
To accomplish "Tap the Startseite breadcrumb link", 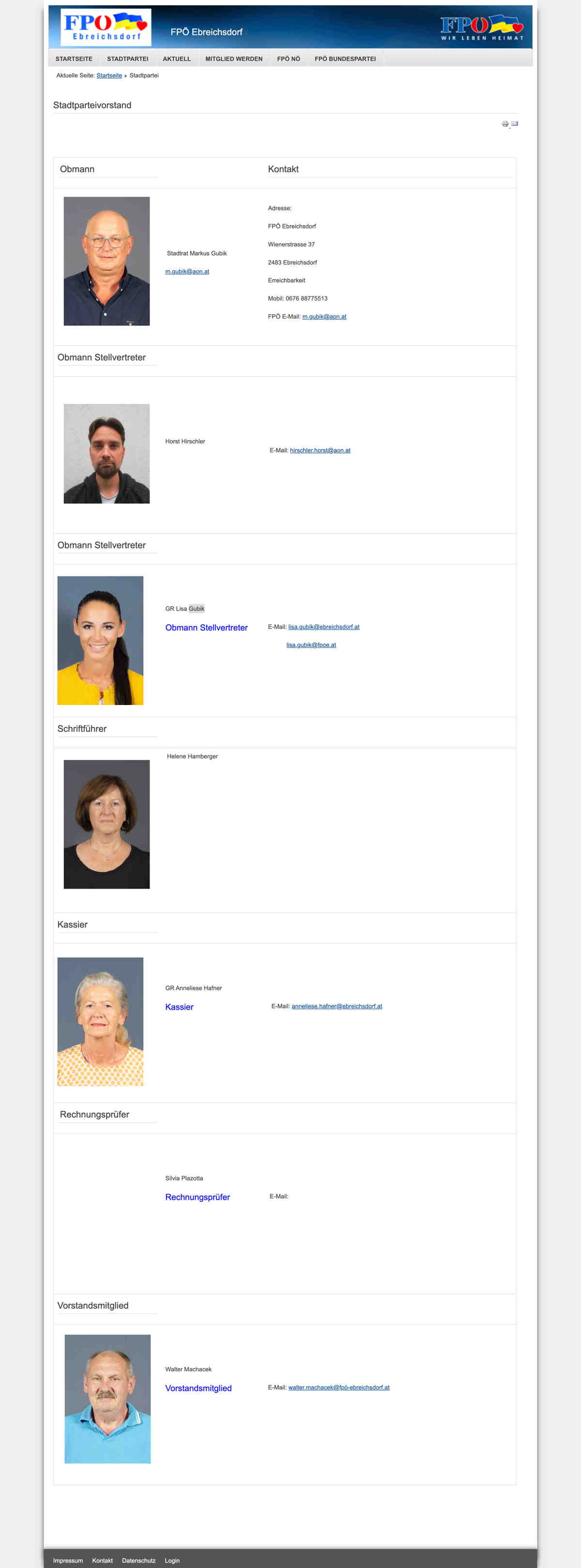I will tap(109, 76).
